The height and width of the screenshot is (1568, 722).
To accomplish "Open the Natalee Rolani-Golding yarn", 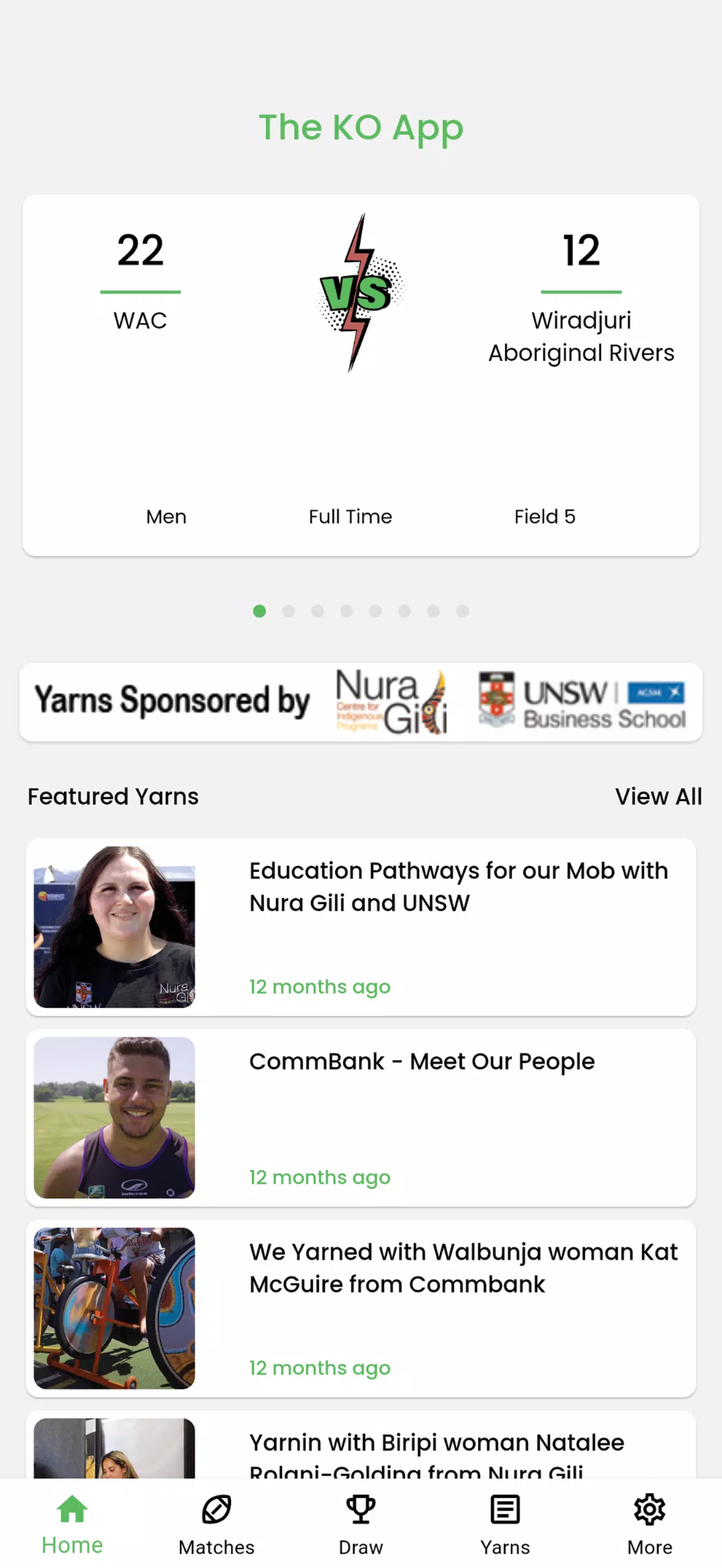I will (x=360, y=1452).
